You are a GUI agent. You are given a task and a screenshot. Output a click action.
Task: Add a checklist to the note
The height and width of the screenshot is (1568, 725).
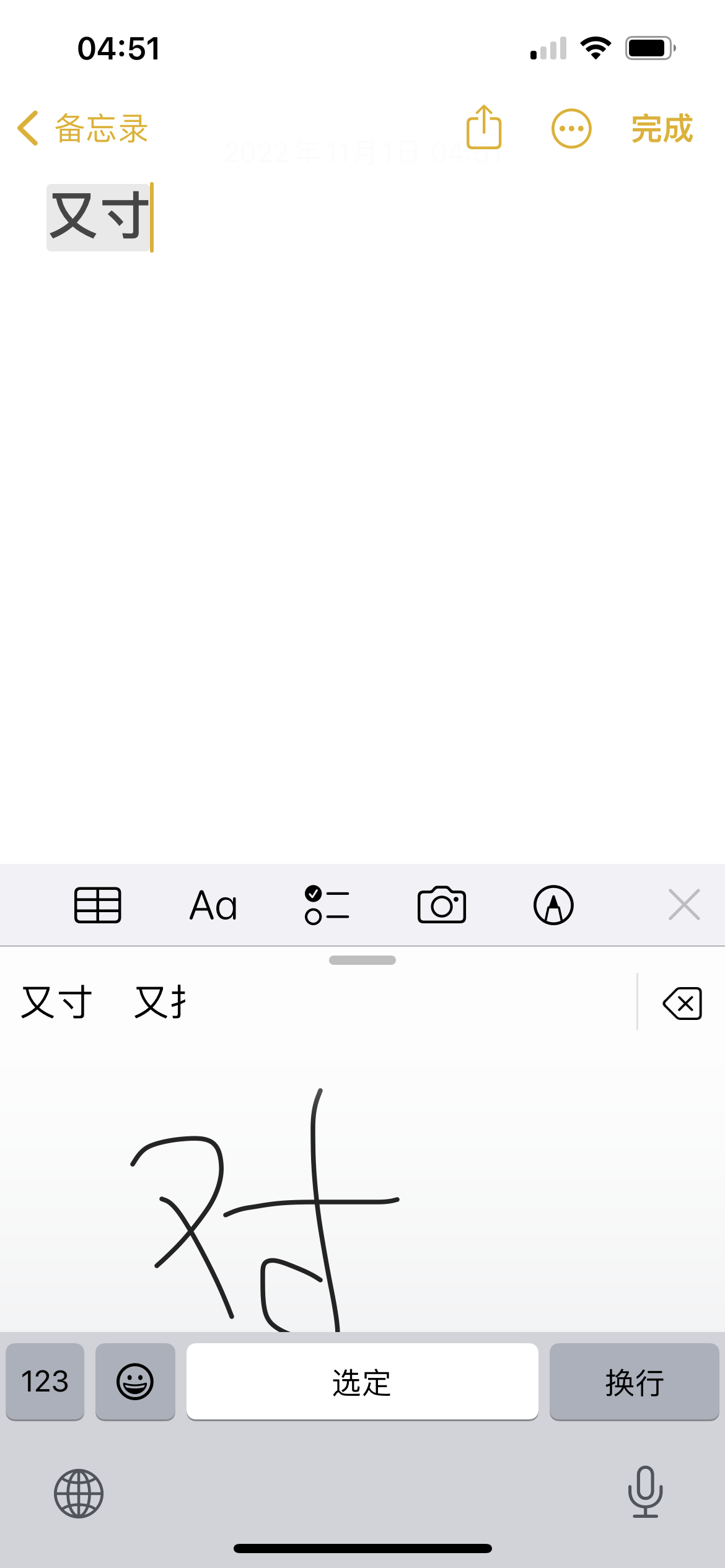327,905
